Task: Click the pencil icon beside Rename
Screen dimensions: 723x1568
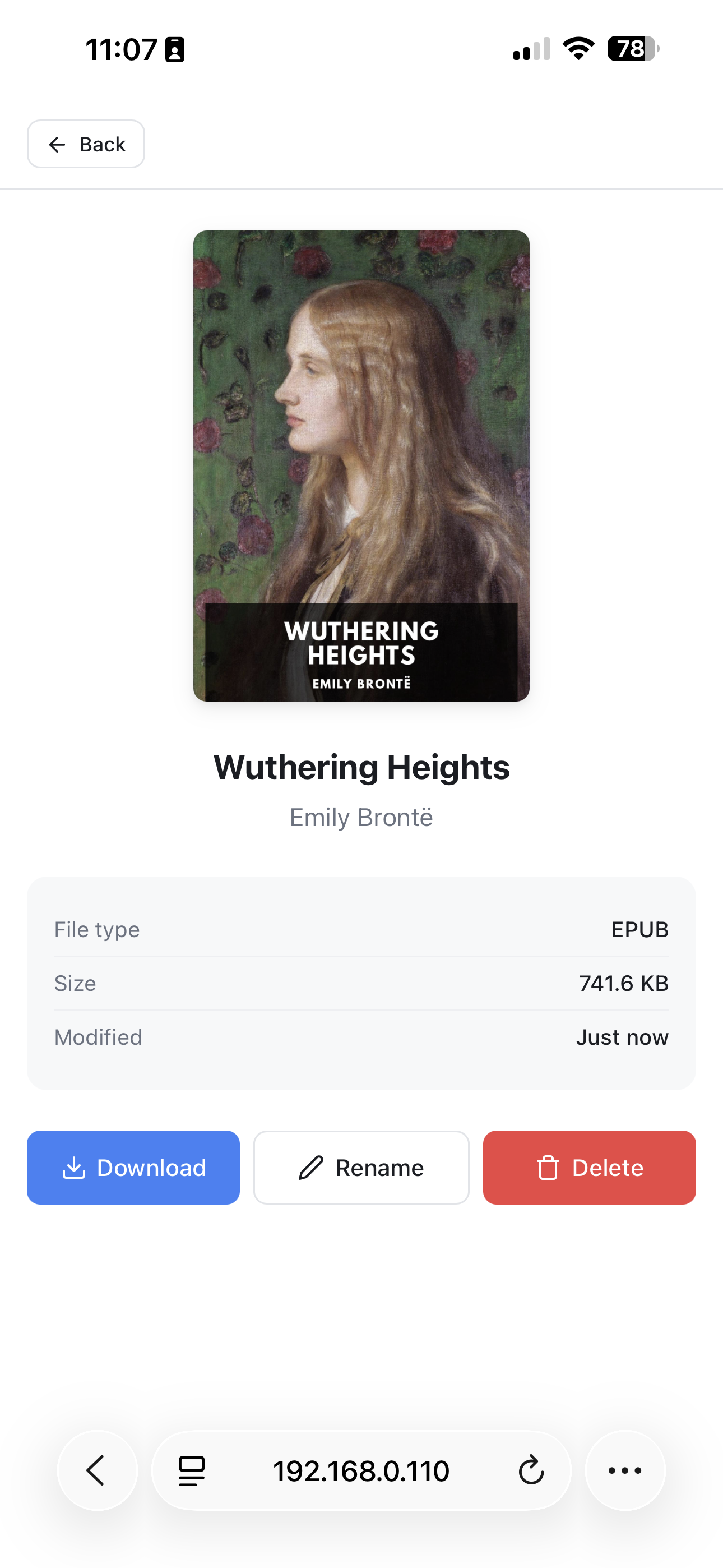Action: [311, 1167]
